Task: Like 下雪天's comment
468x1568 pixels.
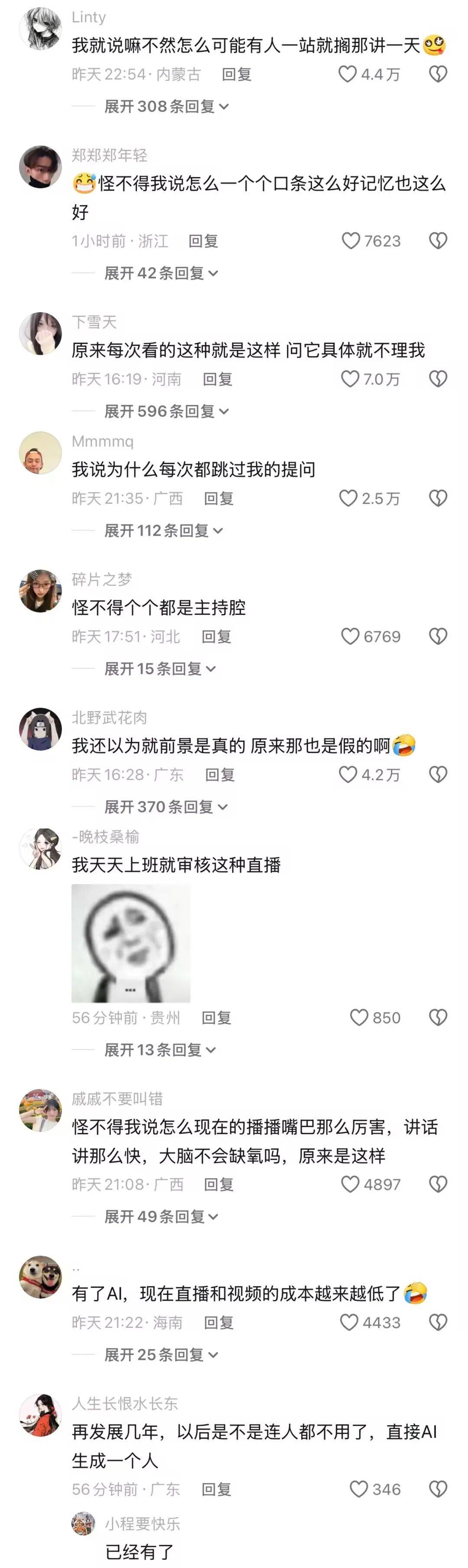Action: tap(350, 379)
